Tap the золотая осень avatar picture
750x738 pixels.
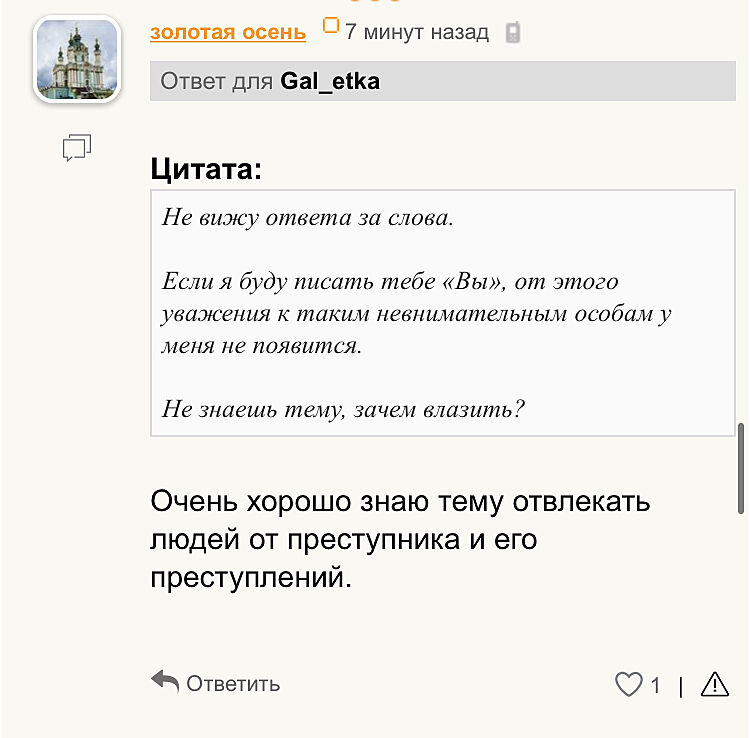78,59
